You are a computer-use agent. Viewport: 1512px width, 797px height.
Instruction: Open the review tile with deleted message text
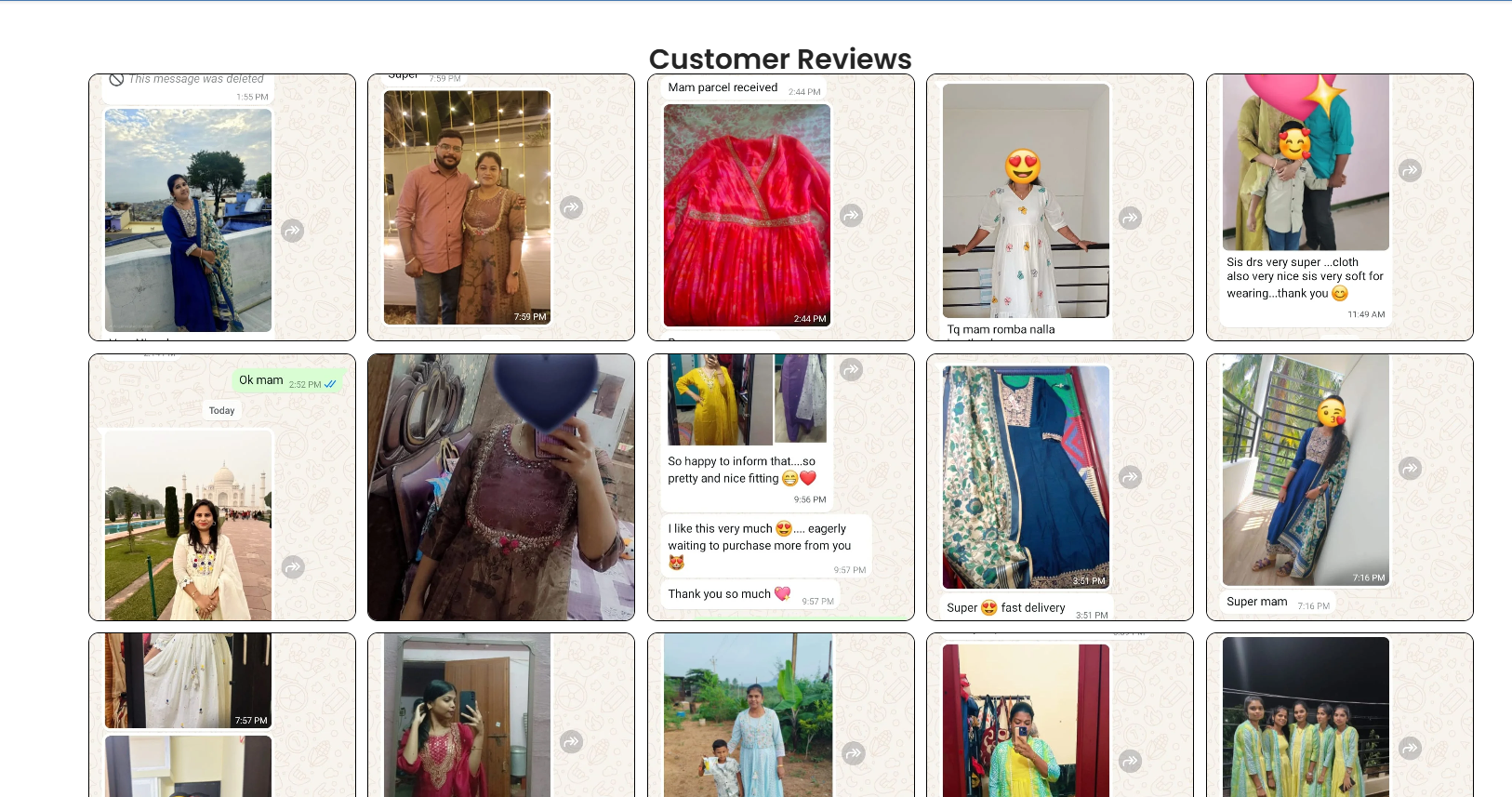(x=222, y=207)
